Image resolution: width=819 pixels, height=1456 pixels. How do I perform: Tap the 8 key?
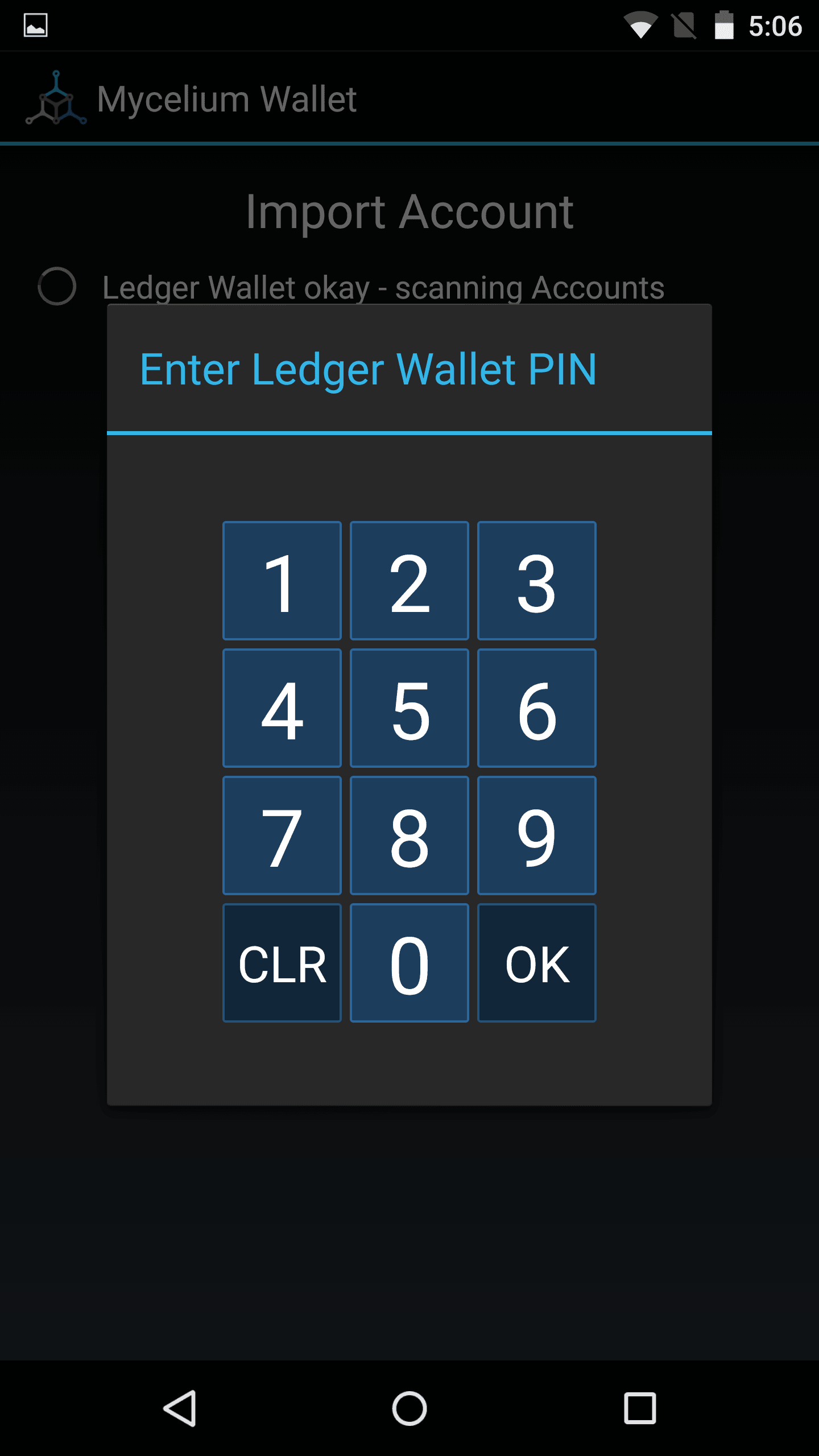tap(409, 835)
